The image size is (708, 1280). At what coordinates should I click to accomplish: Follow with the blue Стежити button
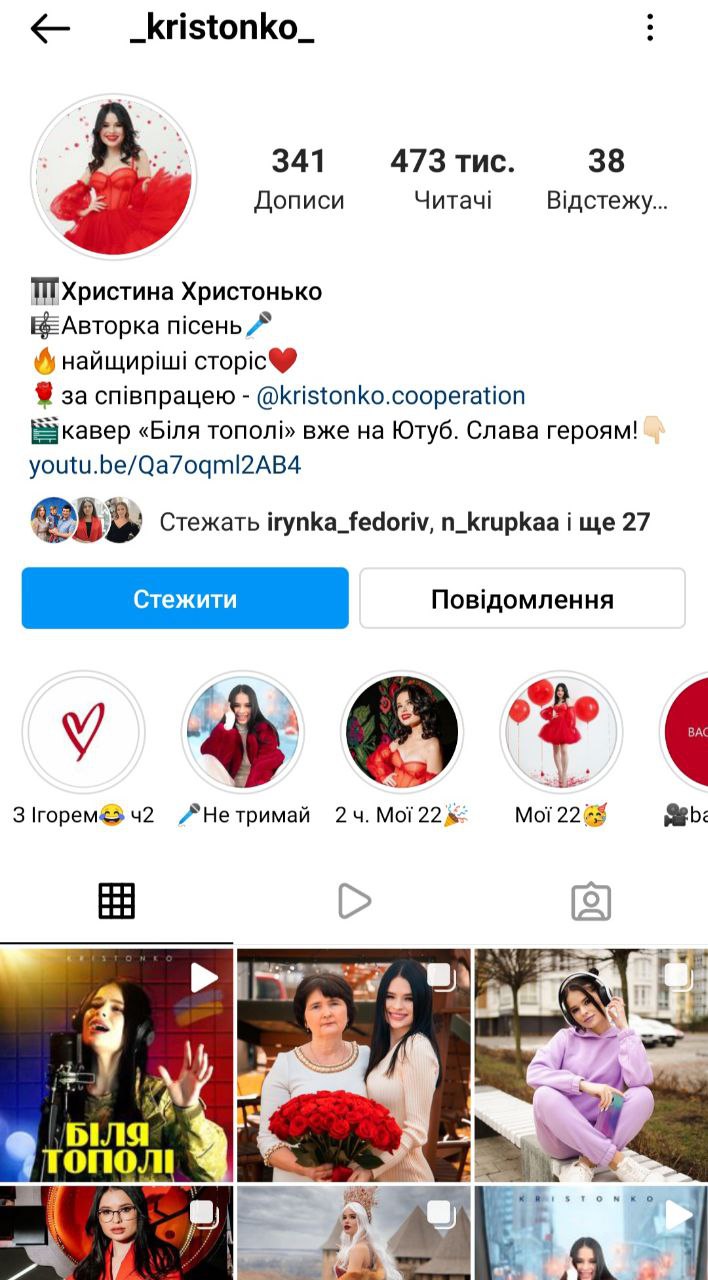(x=185, y=599)
